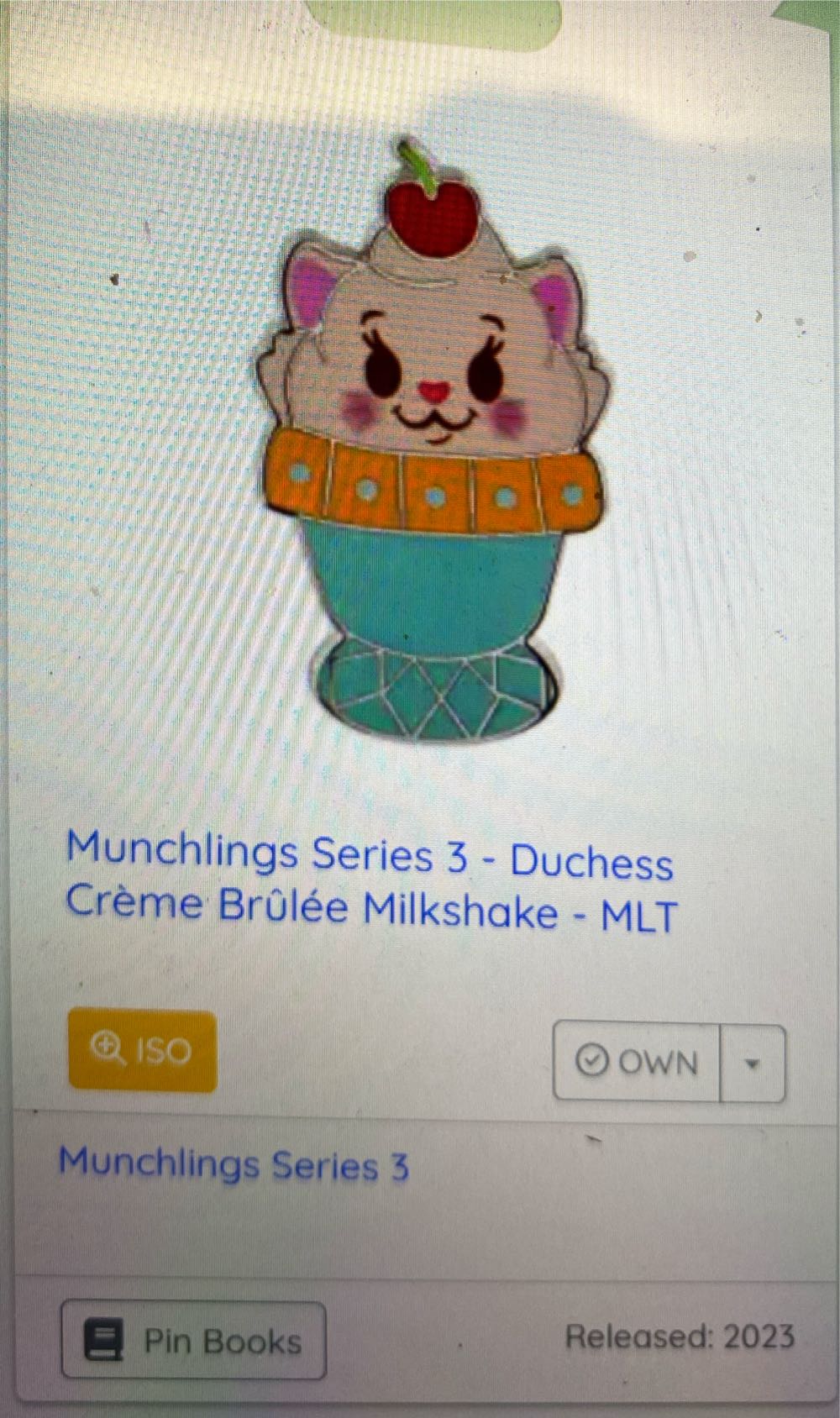Open Pin Books
Image resolution: width=840 pixels, height=1418 pixels.
coord(193,1341)
